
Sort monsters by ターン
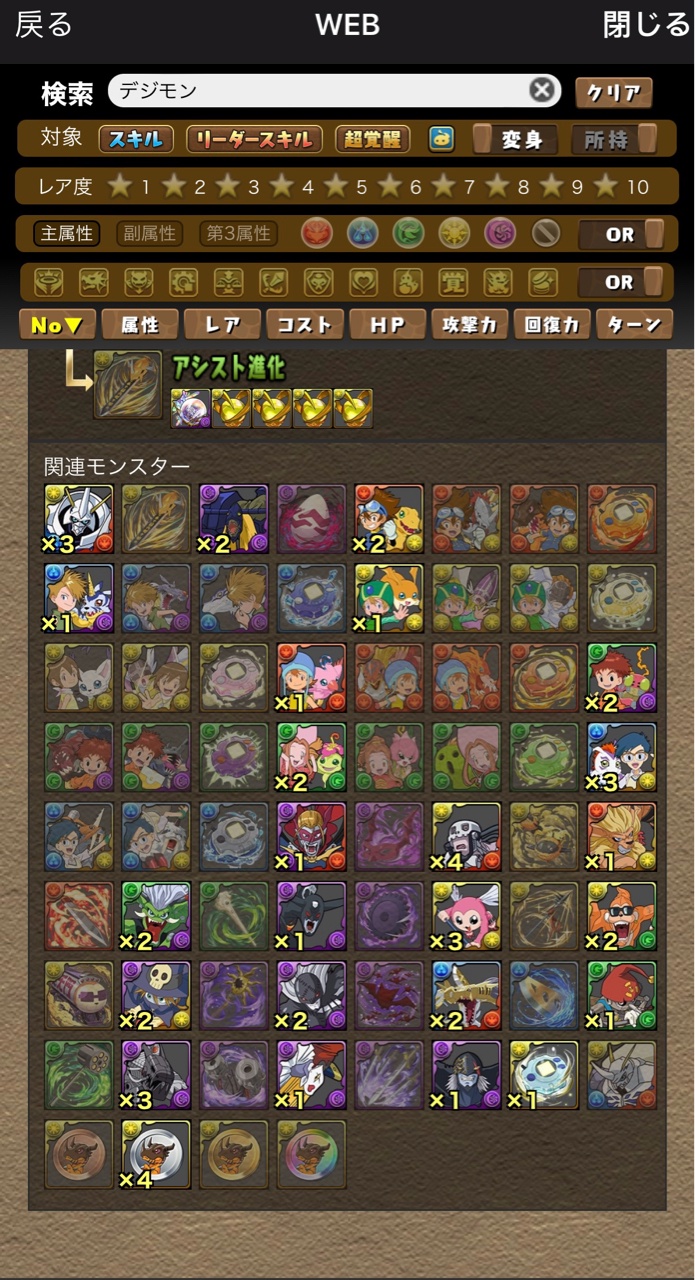point(634,324)
